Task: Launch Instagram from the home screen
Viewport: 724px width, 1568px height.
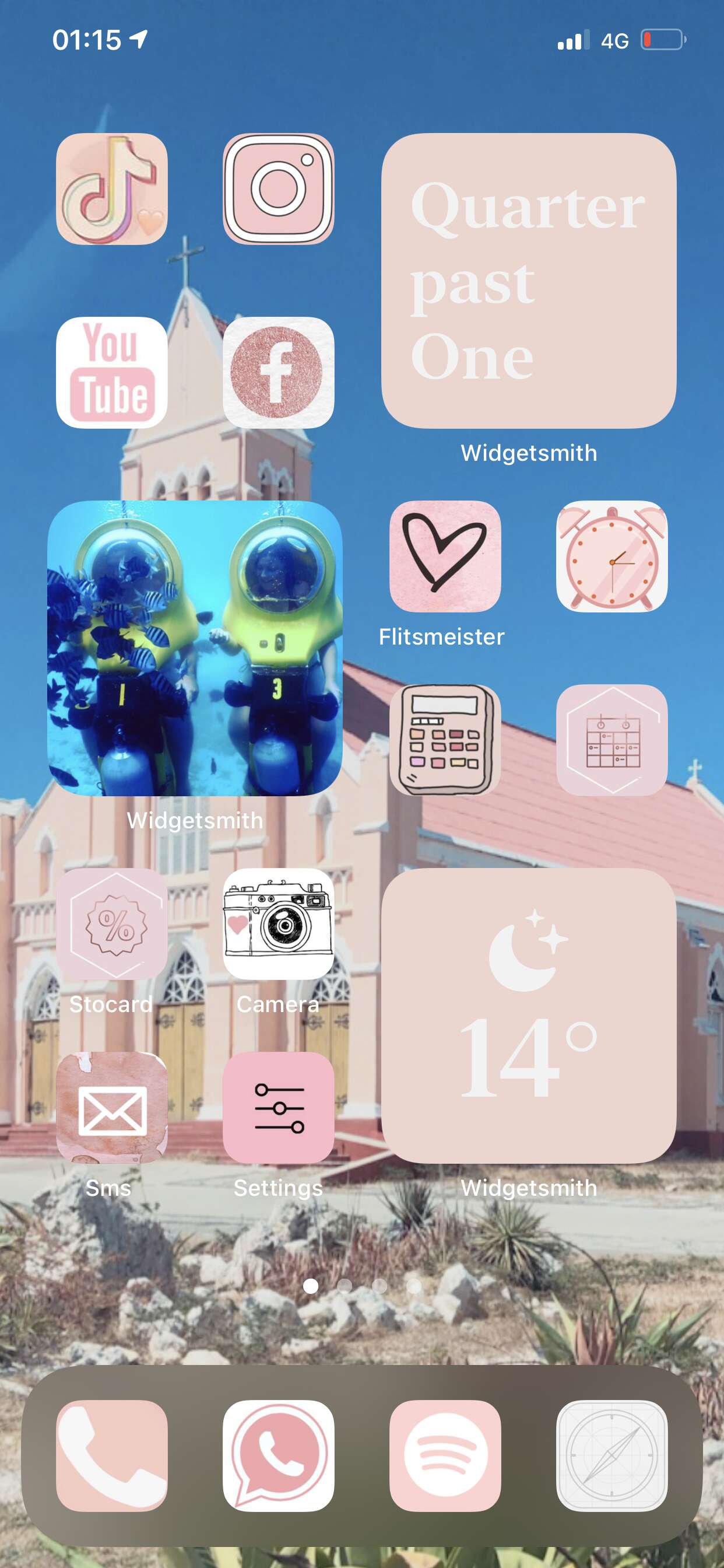Action: 278,188
